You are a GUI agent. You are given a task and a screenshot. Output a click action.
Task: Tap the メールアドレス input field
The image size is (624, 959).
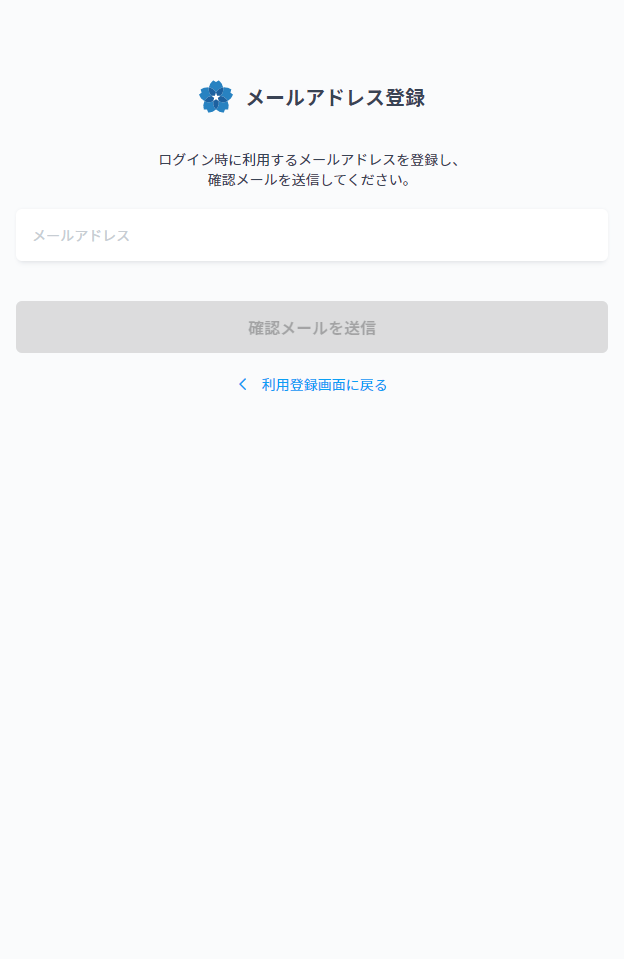311,236
